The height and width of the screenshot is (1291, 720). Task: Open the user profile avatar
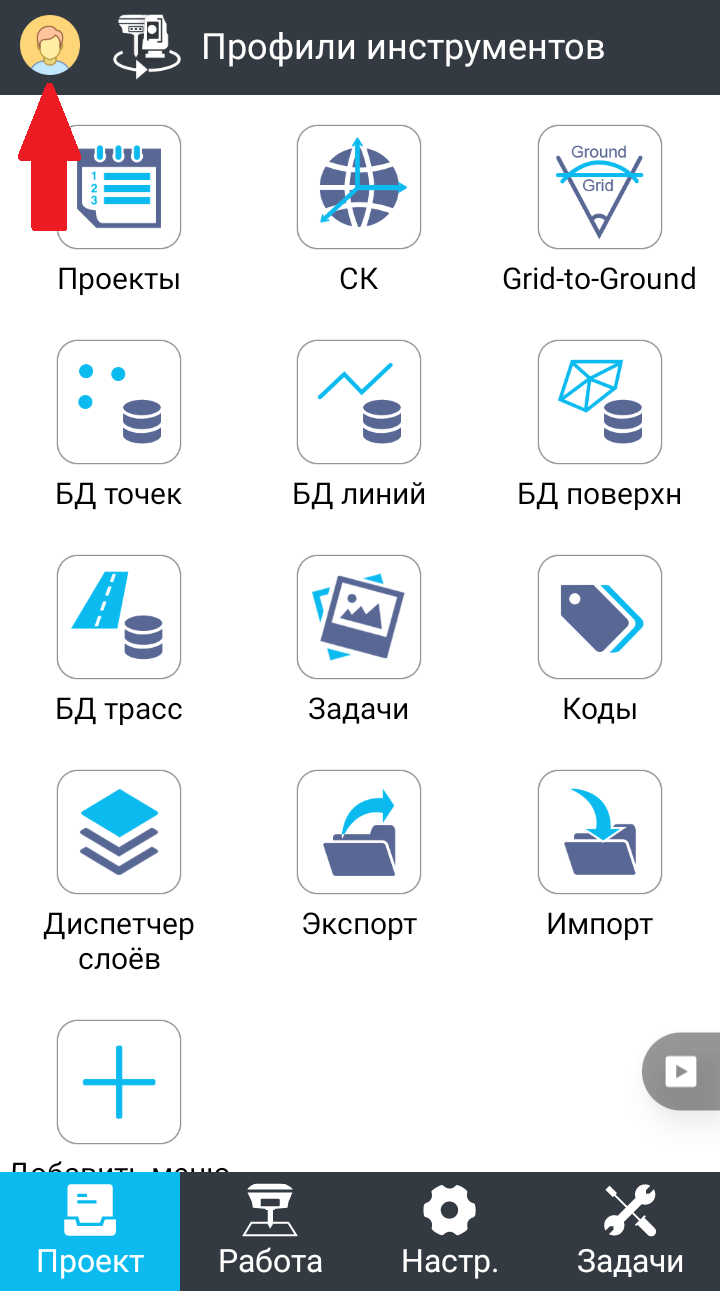coord(49,46)
